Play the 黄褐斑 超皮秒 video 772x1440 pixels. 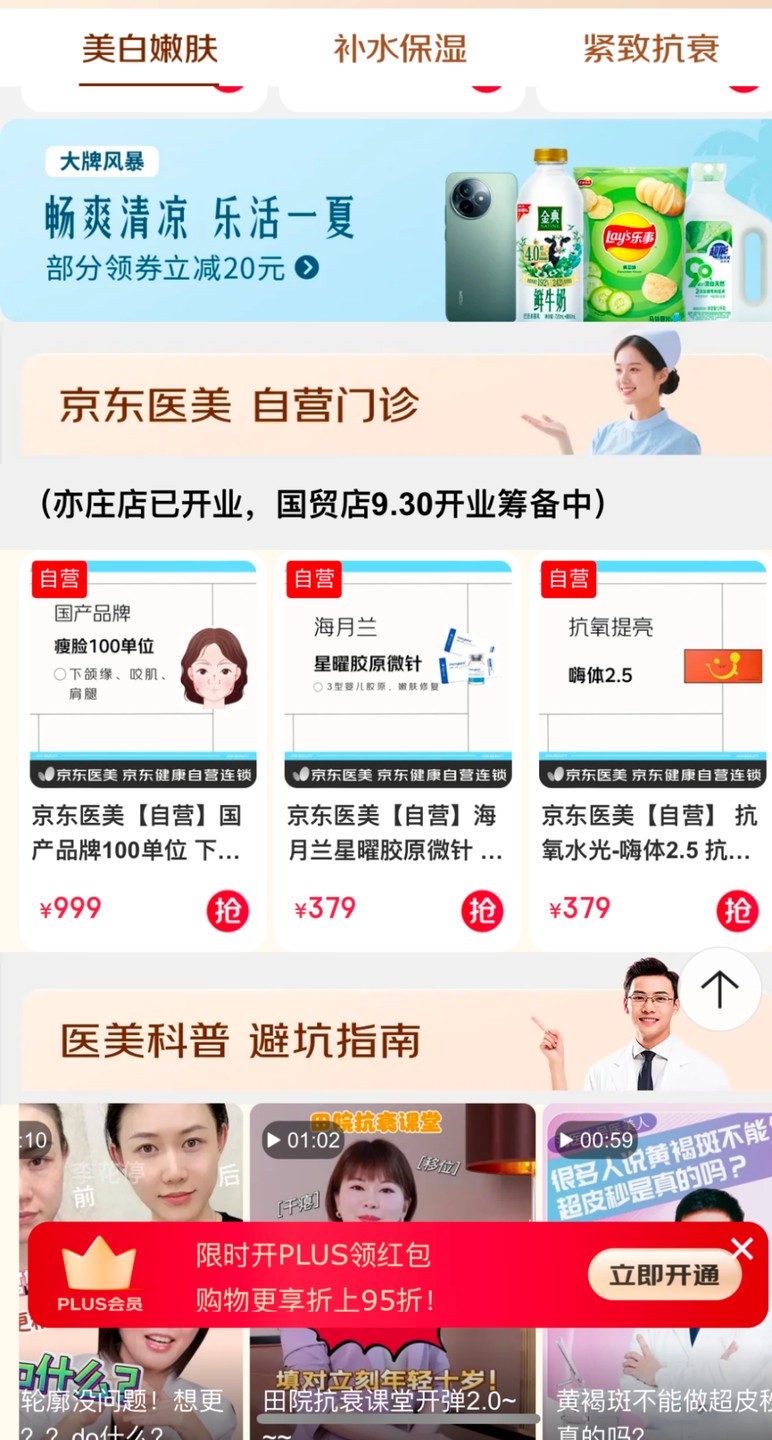(658, 1170)
